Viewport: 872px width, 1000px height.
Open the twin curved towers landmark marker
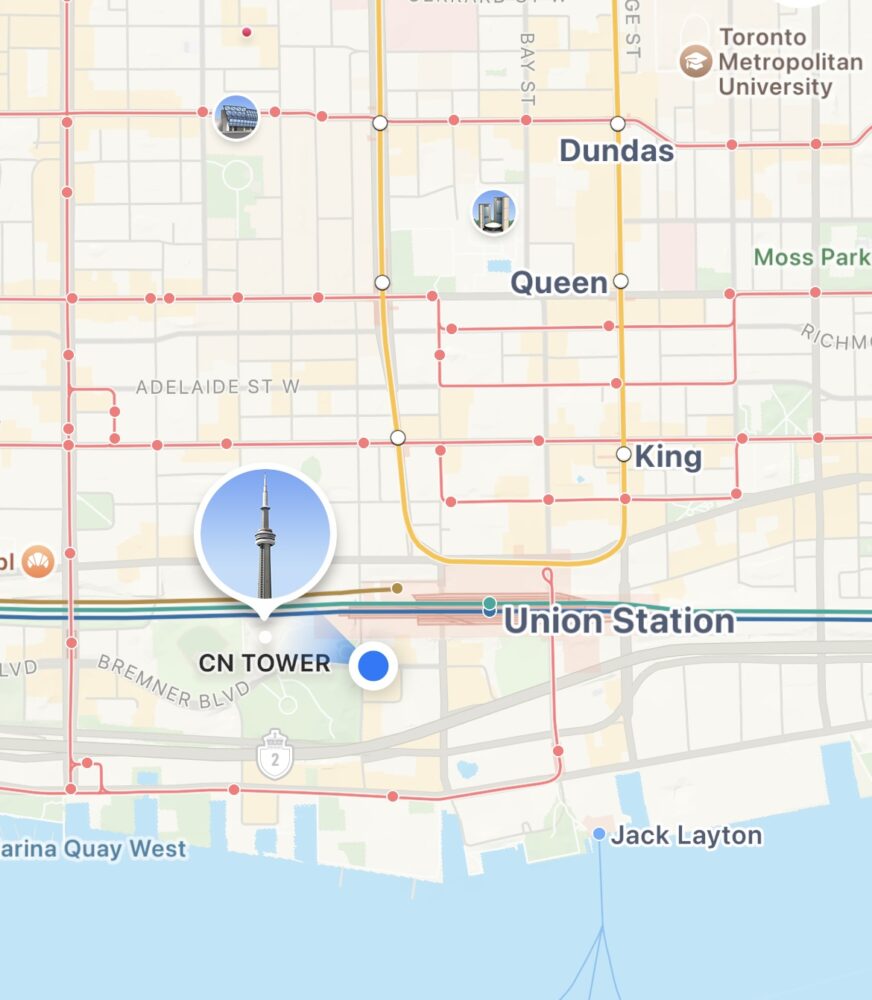point(494,212)
